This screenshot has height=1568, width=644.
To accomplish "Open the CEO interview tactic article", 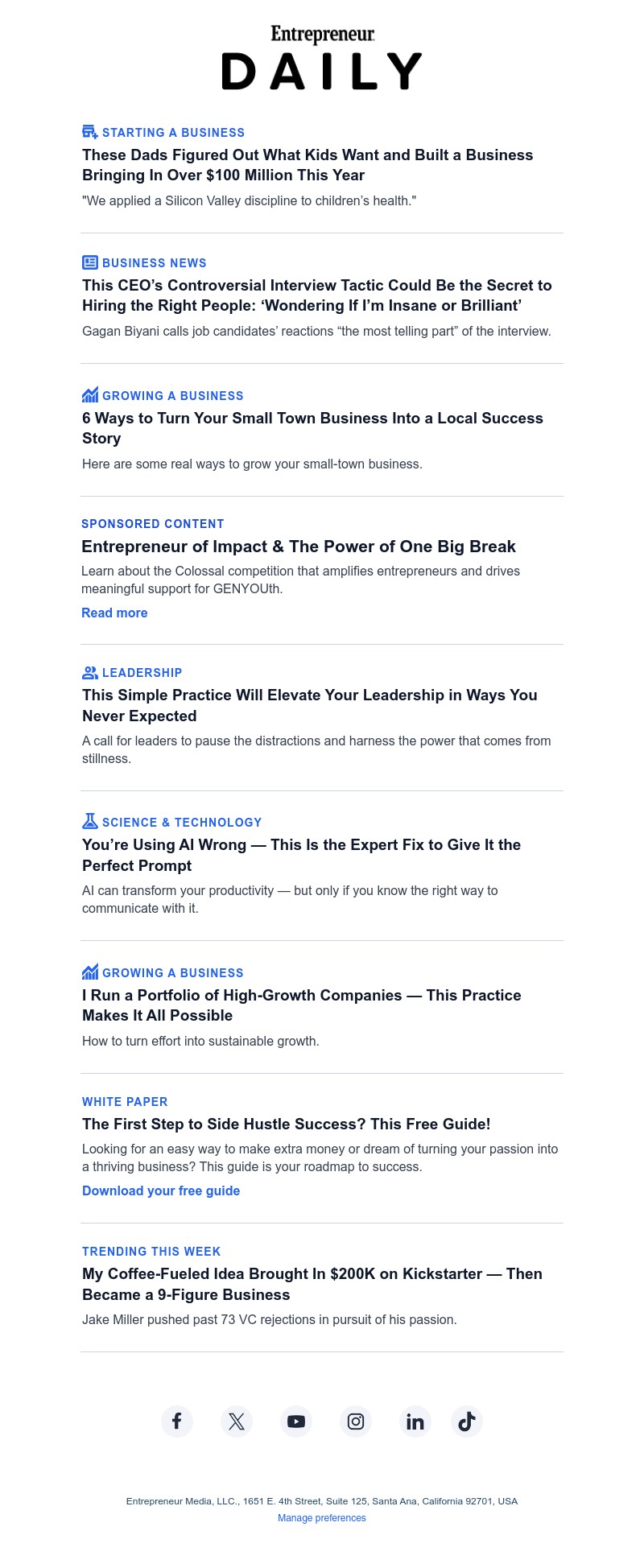I will tap(316, 295).
